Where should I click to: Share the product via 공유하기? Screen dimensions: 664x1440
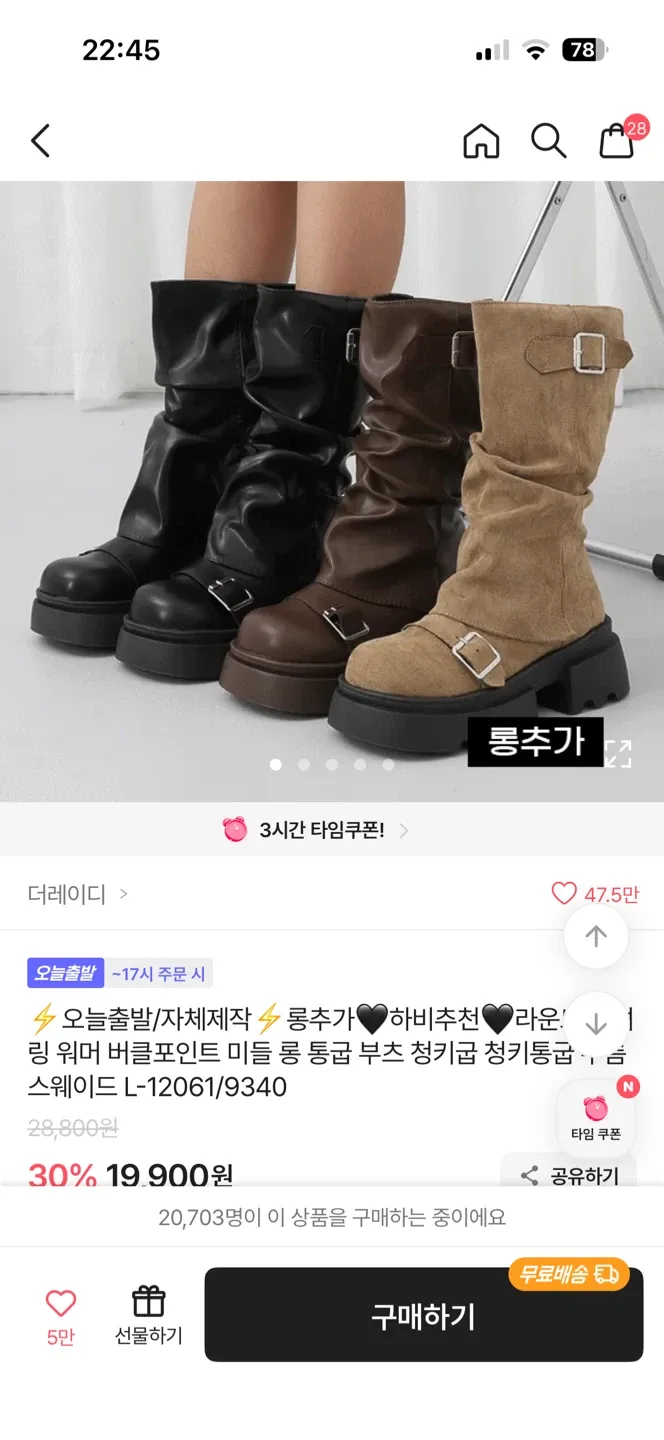[x=568, y=1175]
